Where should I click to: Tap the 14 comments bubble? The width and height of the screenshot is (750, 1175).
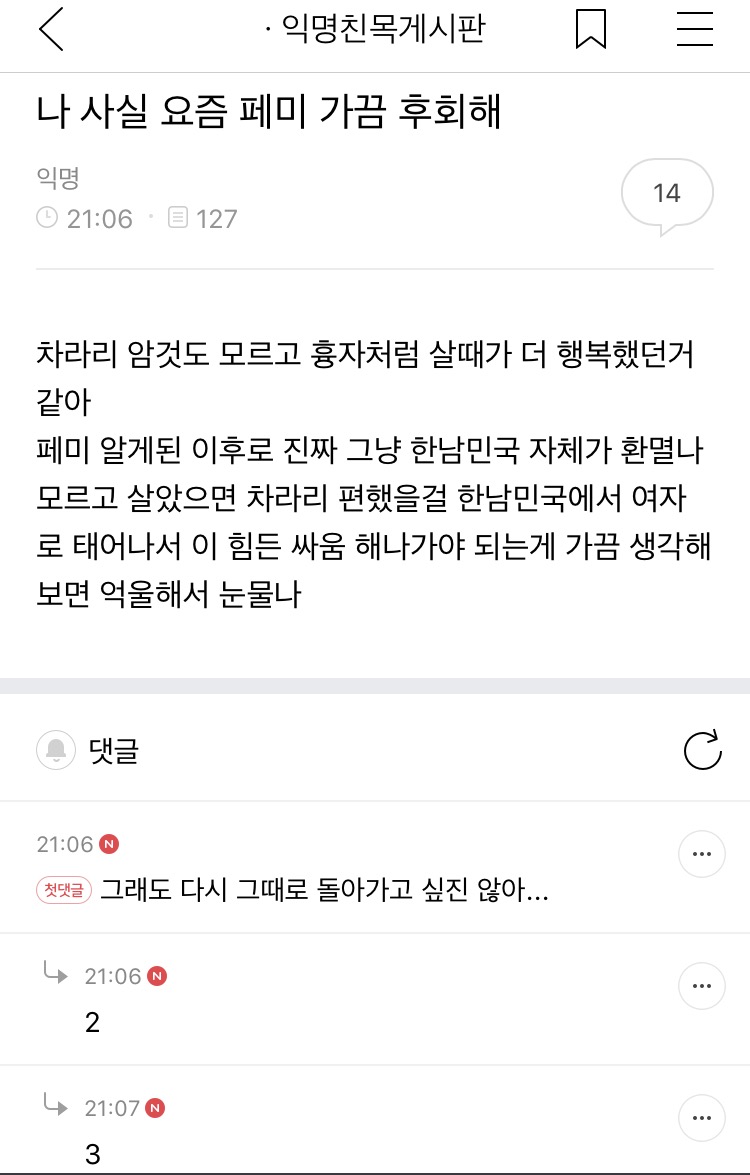tap(667, 194)
